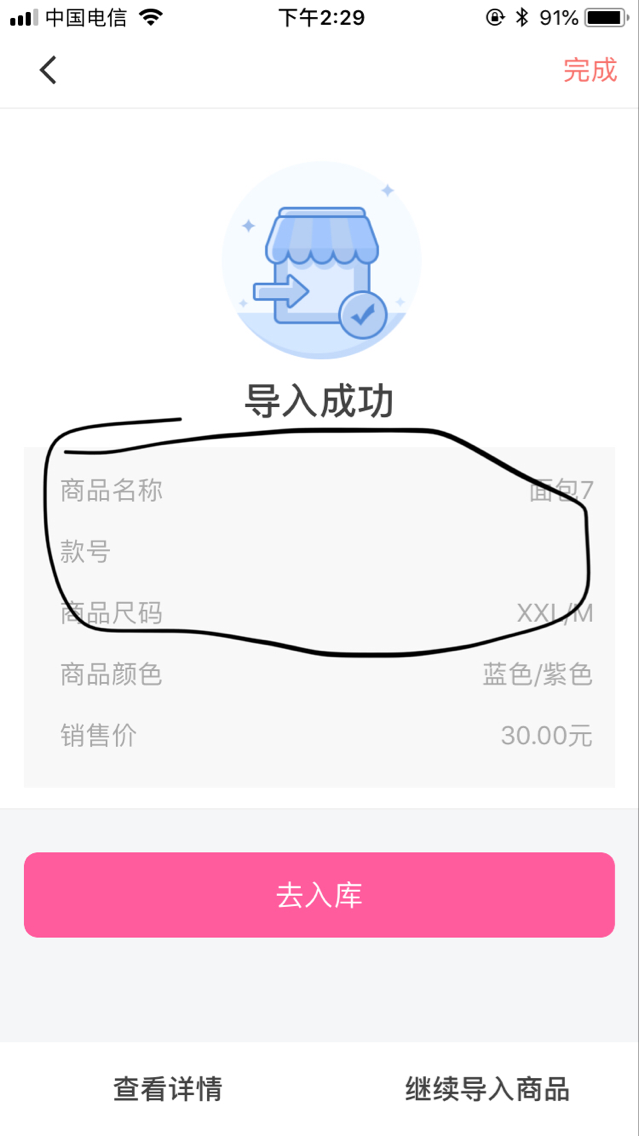Tap 完成 to finish
Image resolution: width=639 pixels, height=1136 pixels.
pos(590,70)
